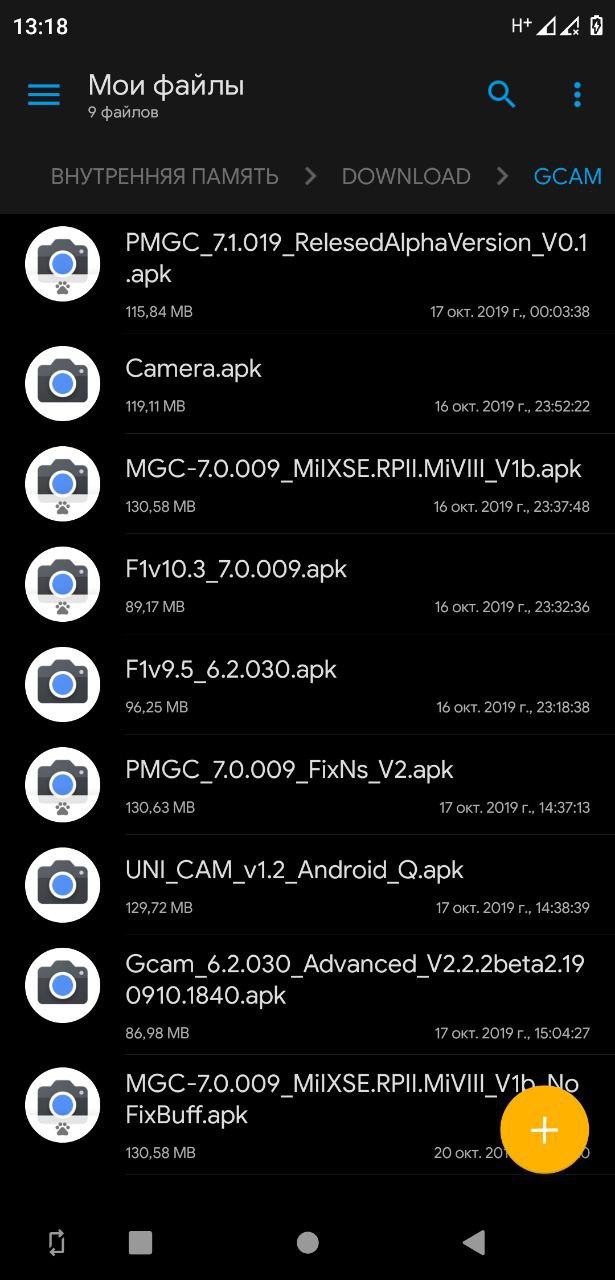Tap the search magnifier icon
The width and height of the screenshot is (615, 1280).
coord(502,95)
